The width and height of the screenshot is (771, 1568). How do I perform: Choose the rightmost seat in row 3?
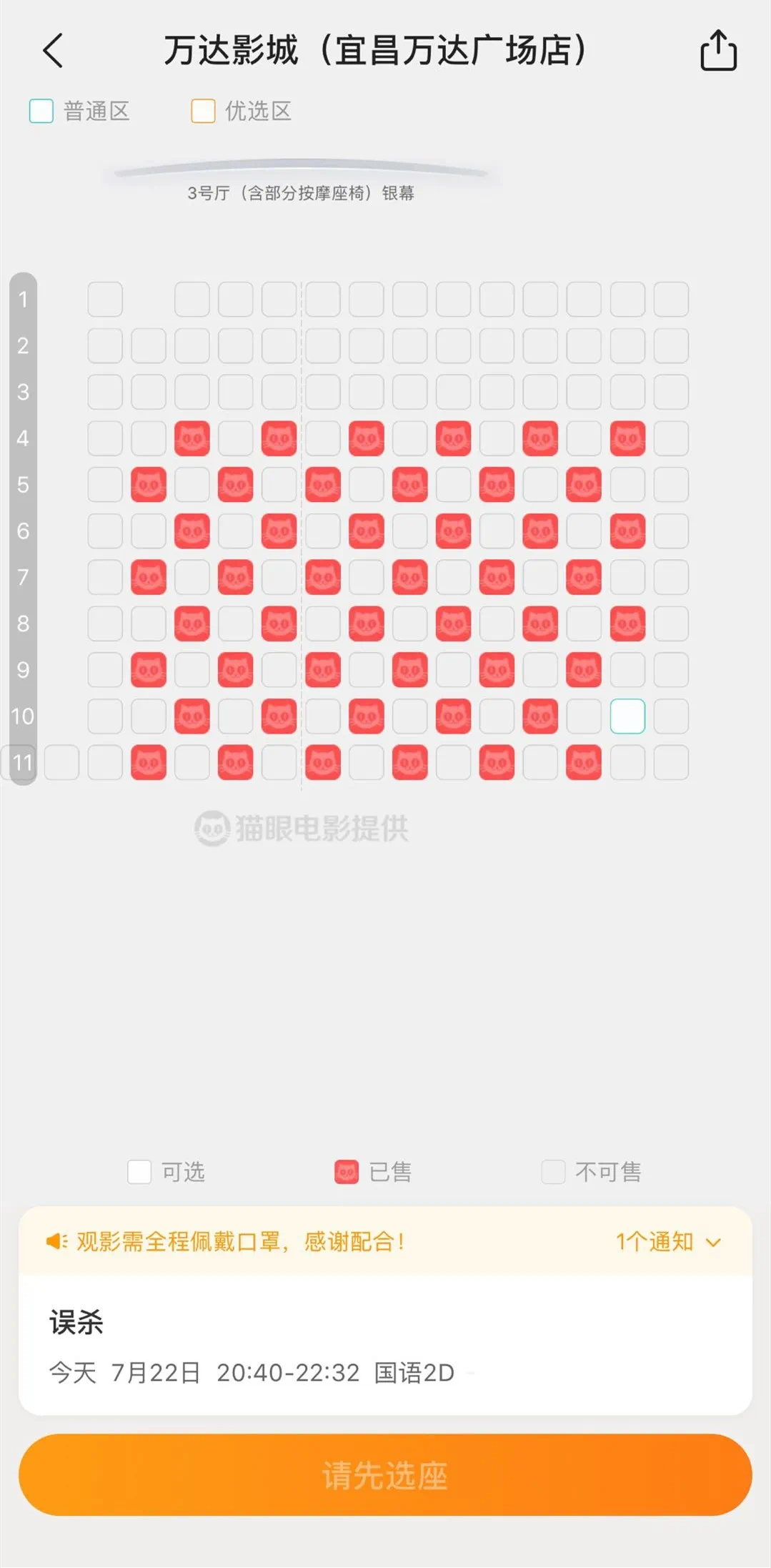(x=671, y=392)
